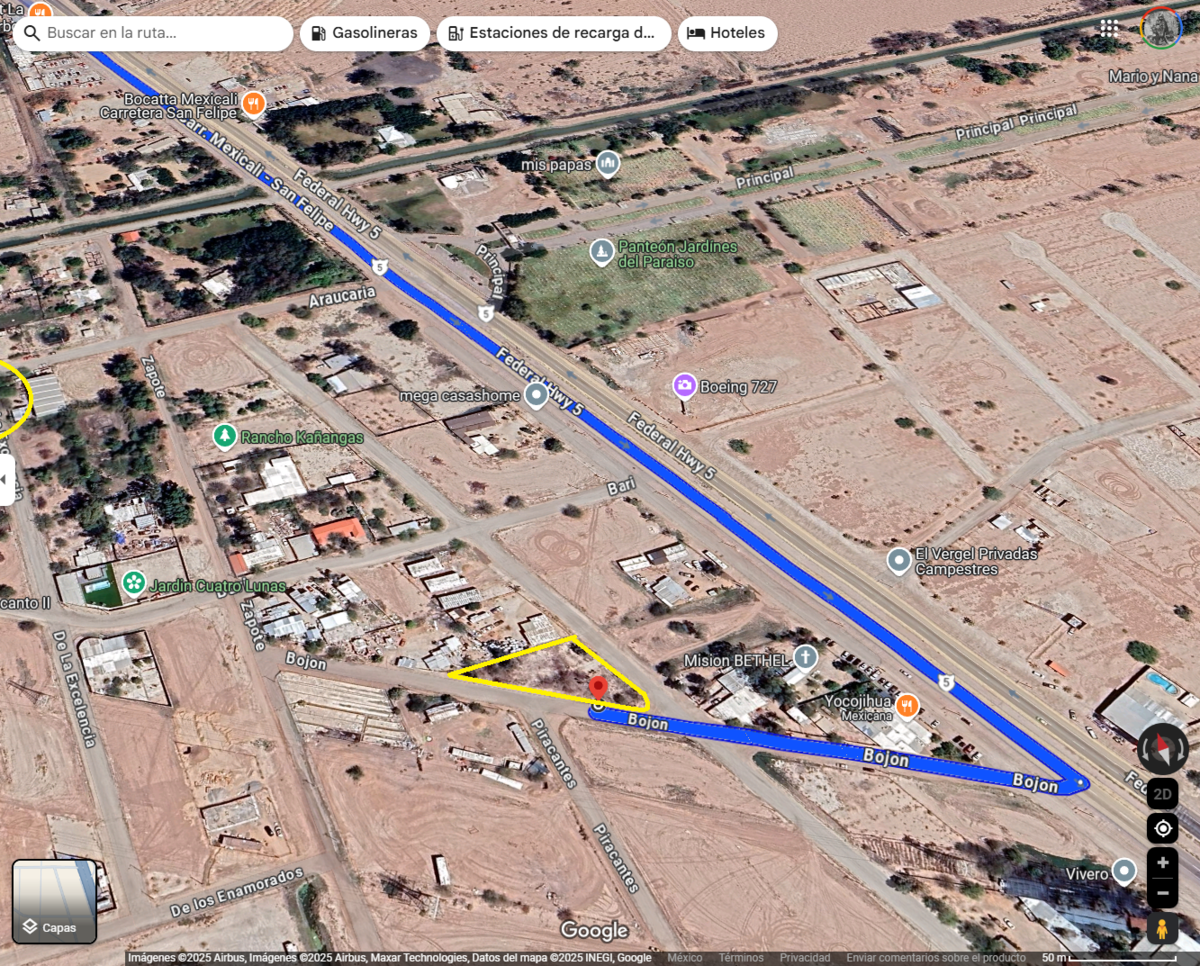Open the Privacidad link

[x=805, y=958]
